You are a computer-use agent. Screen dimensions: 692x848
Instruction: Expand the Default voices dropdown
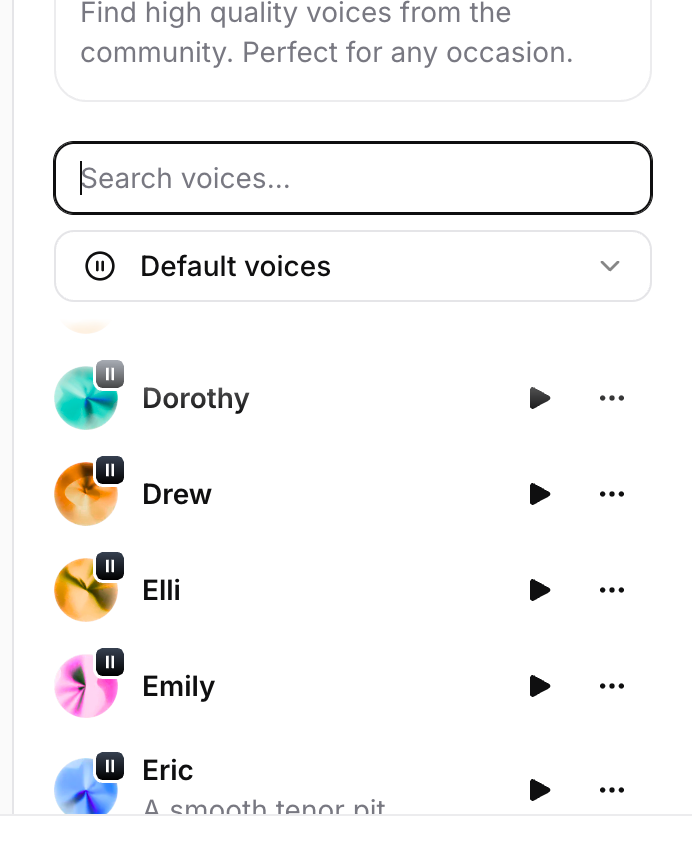(352, 266)
